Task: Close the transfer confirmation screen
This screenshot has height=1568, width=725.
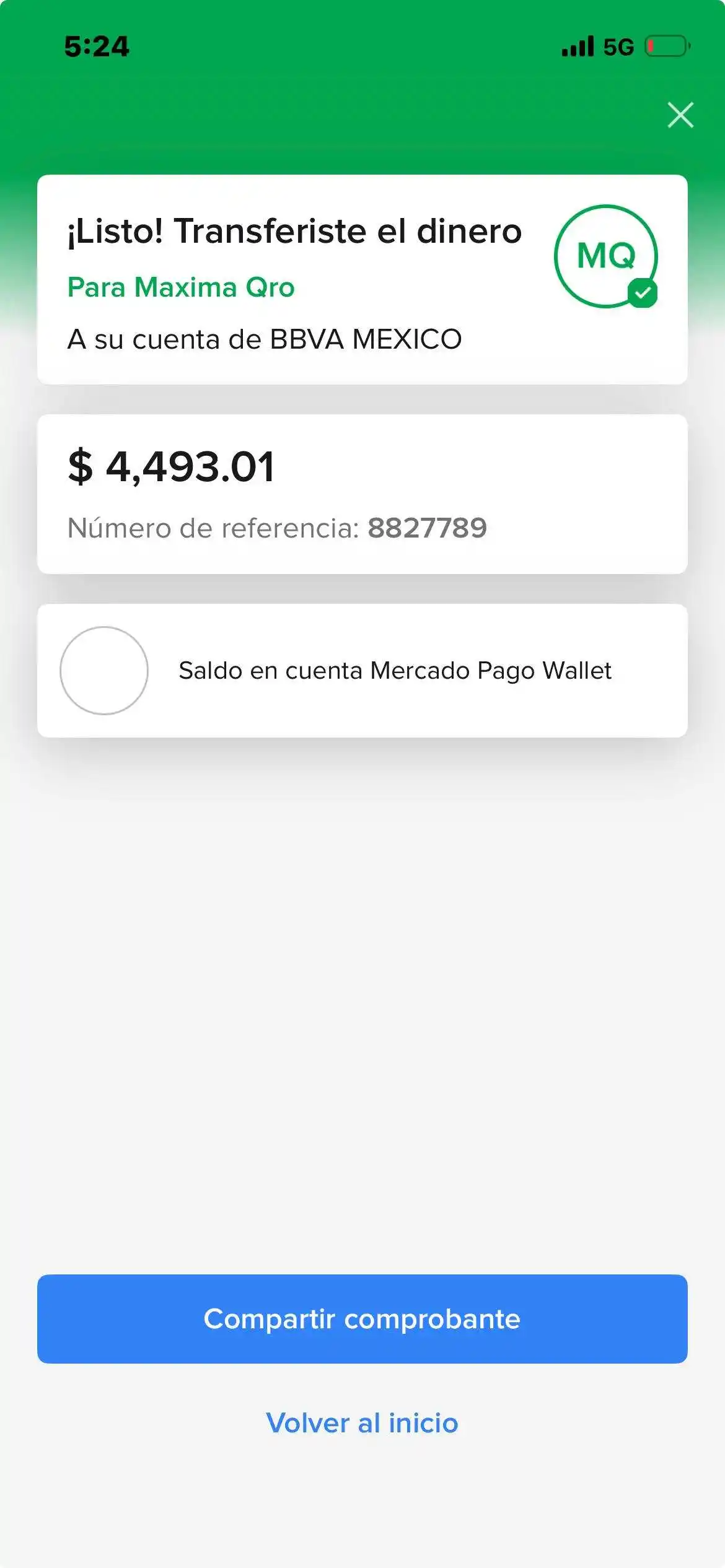Action: tap(680, 115)
